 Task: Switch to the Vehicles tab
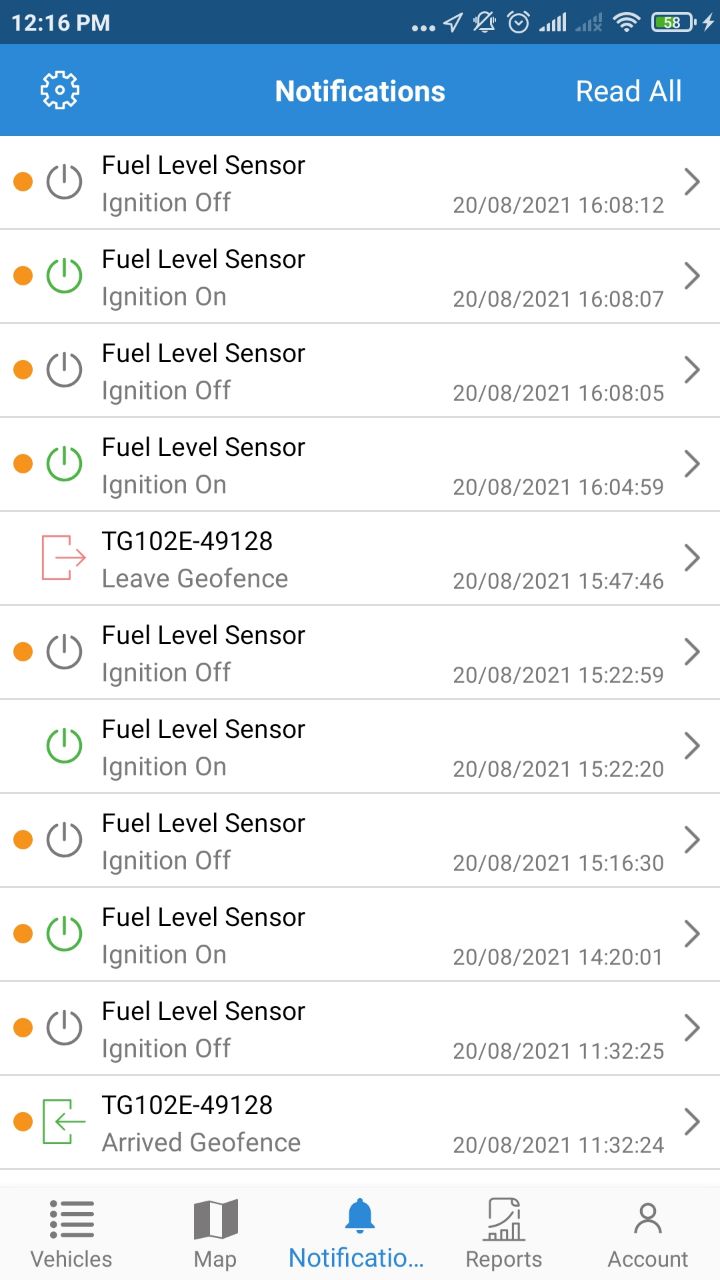[72, 1234]
